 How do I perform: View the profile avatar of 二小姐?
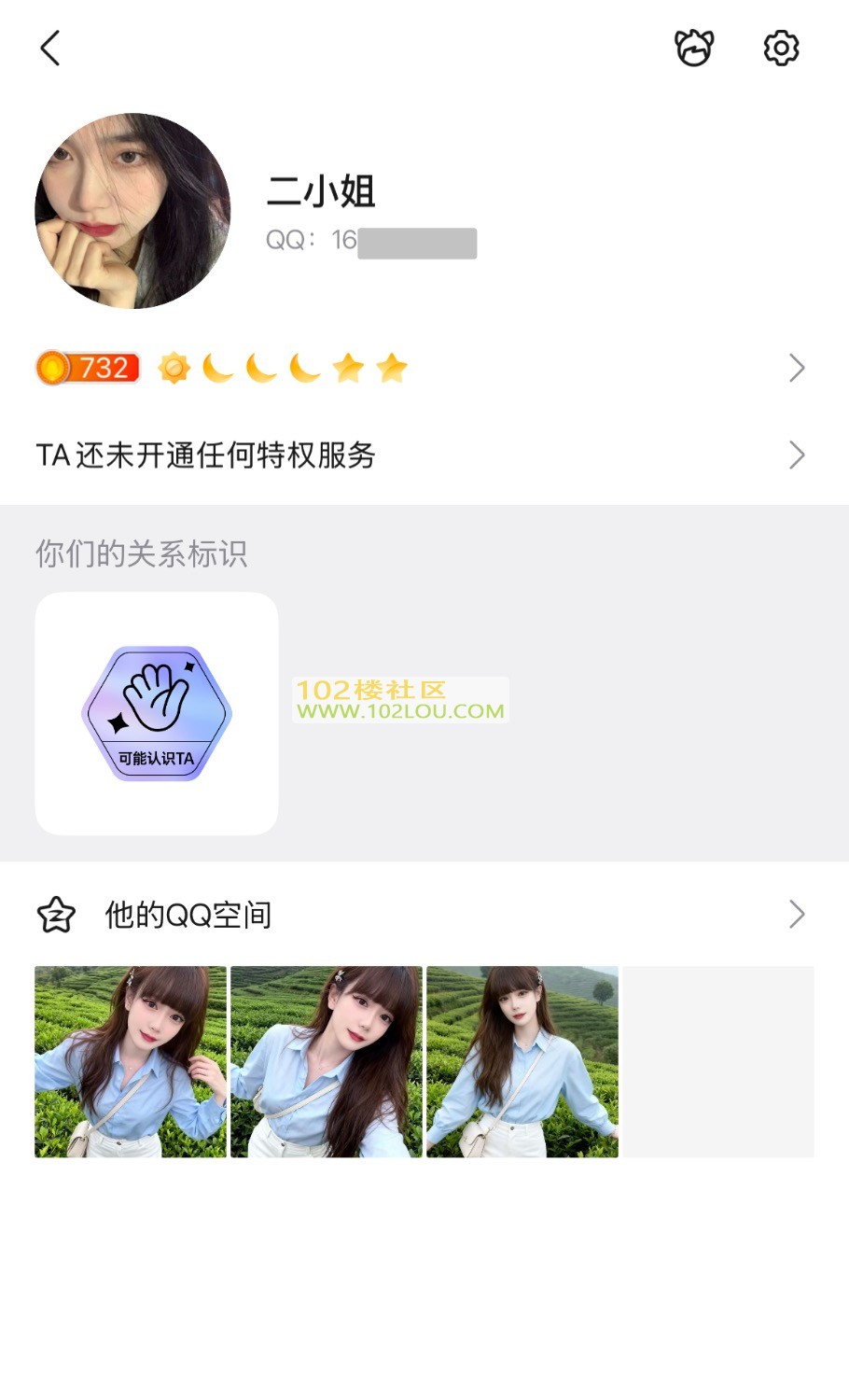click(132, 211)
